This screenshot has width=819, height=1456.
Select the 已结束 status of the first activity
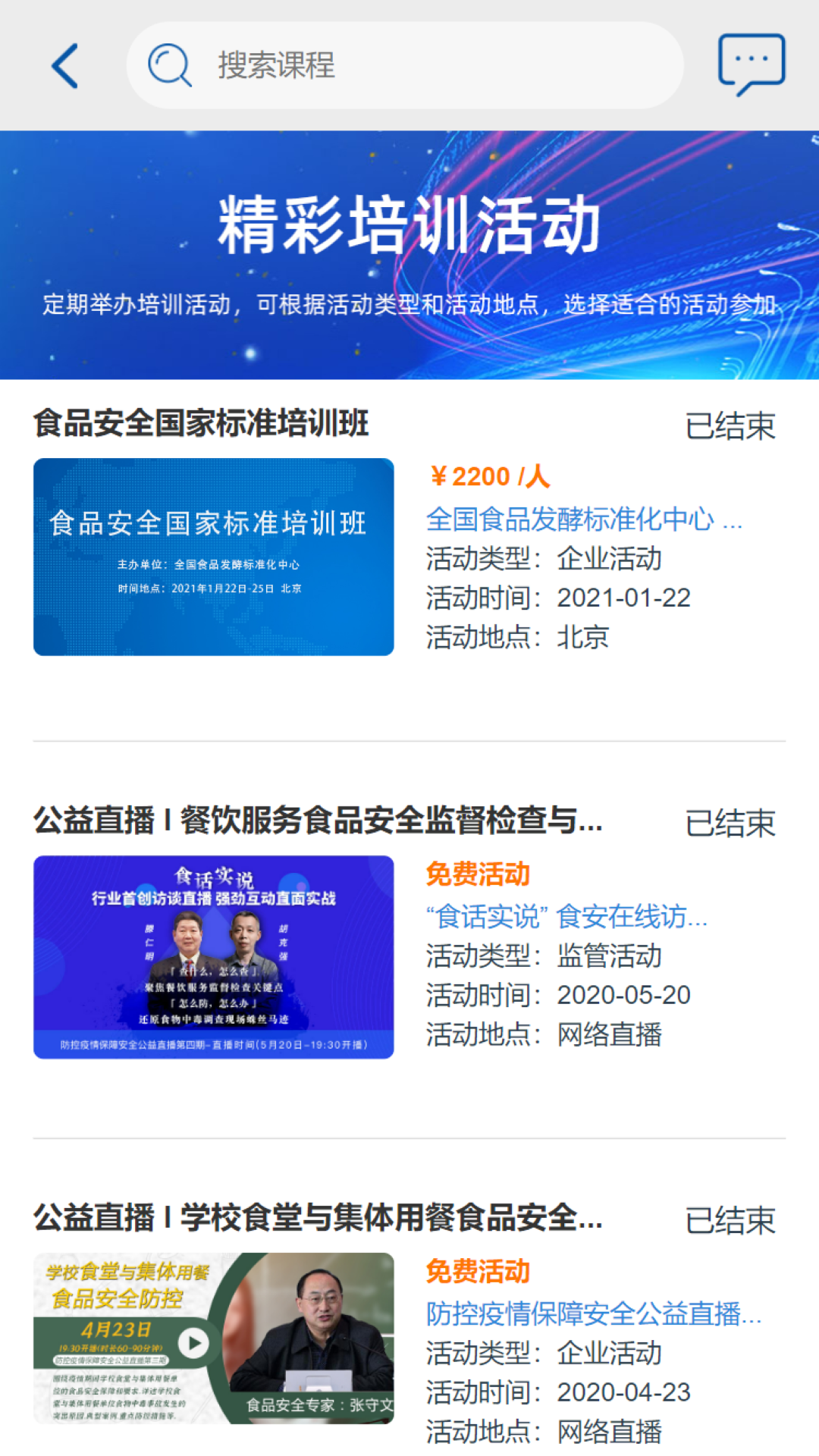point(730,425)
